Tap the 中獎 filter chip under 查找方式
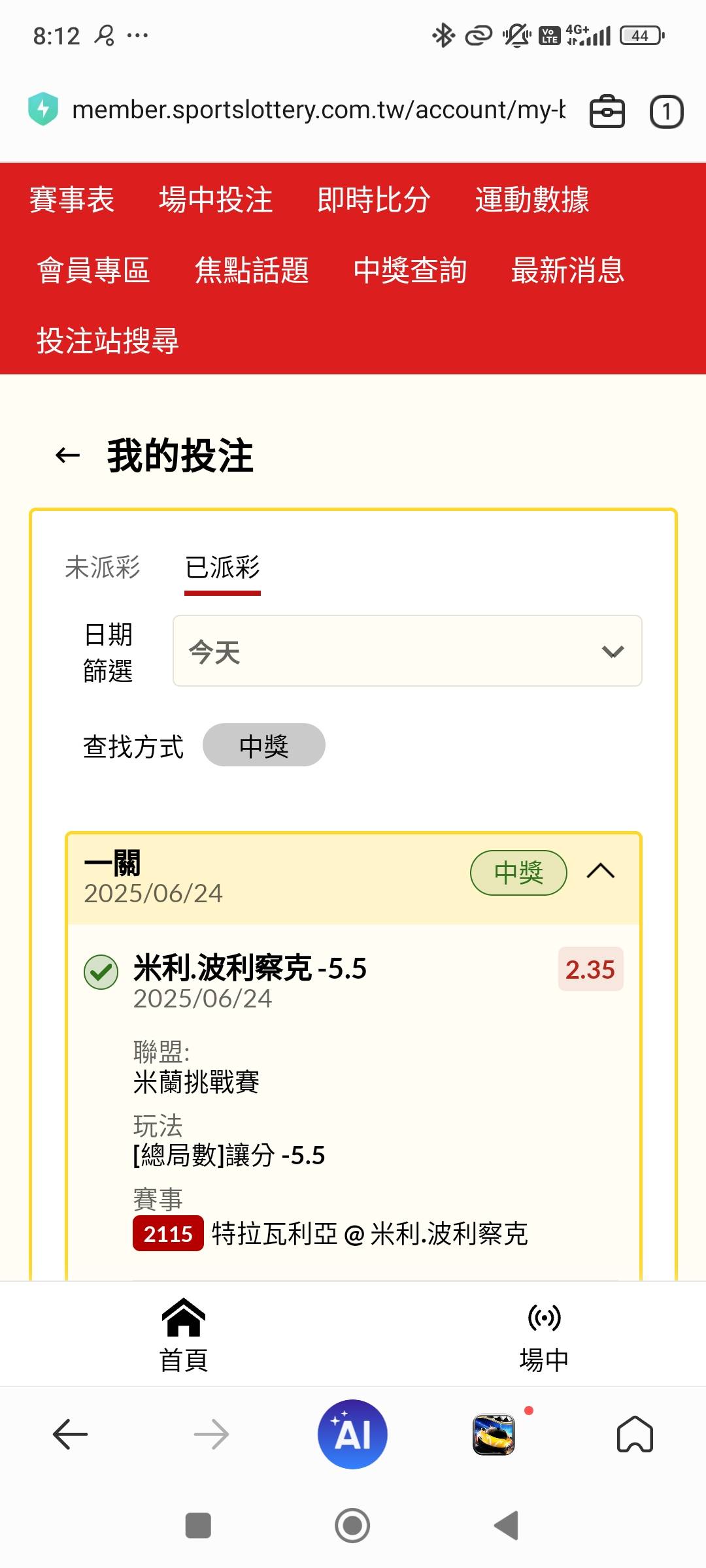 264,745
